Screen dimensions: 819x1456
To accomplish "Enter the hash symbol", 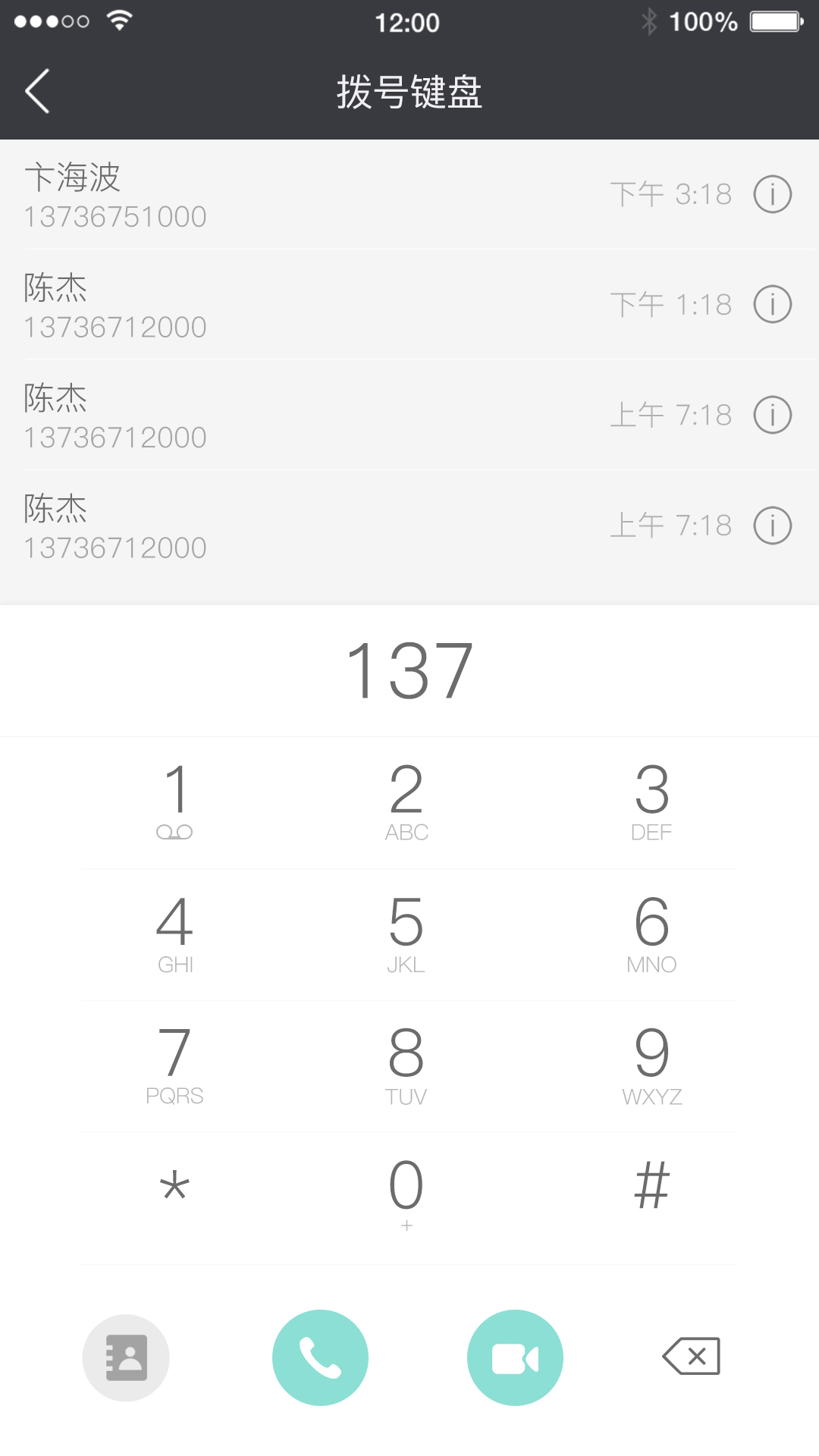I will coord(651,1187).
